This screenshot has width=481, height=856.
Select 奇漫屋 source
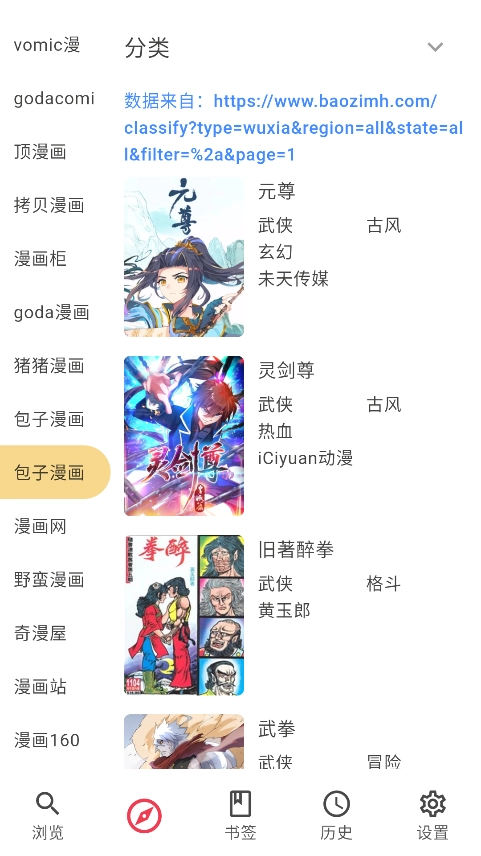pos(40,633)
